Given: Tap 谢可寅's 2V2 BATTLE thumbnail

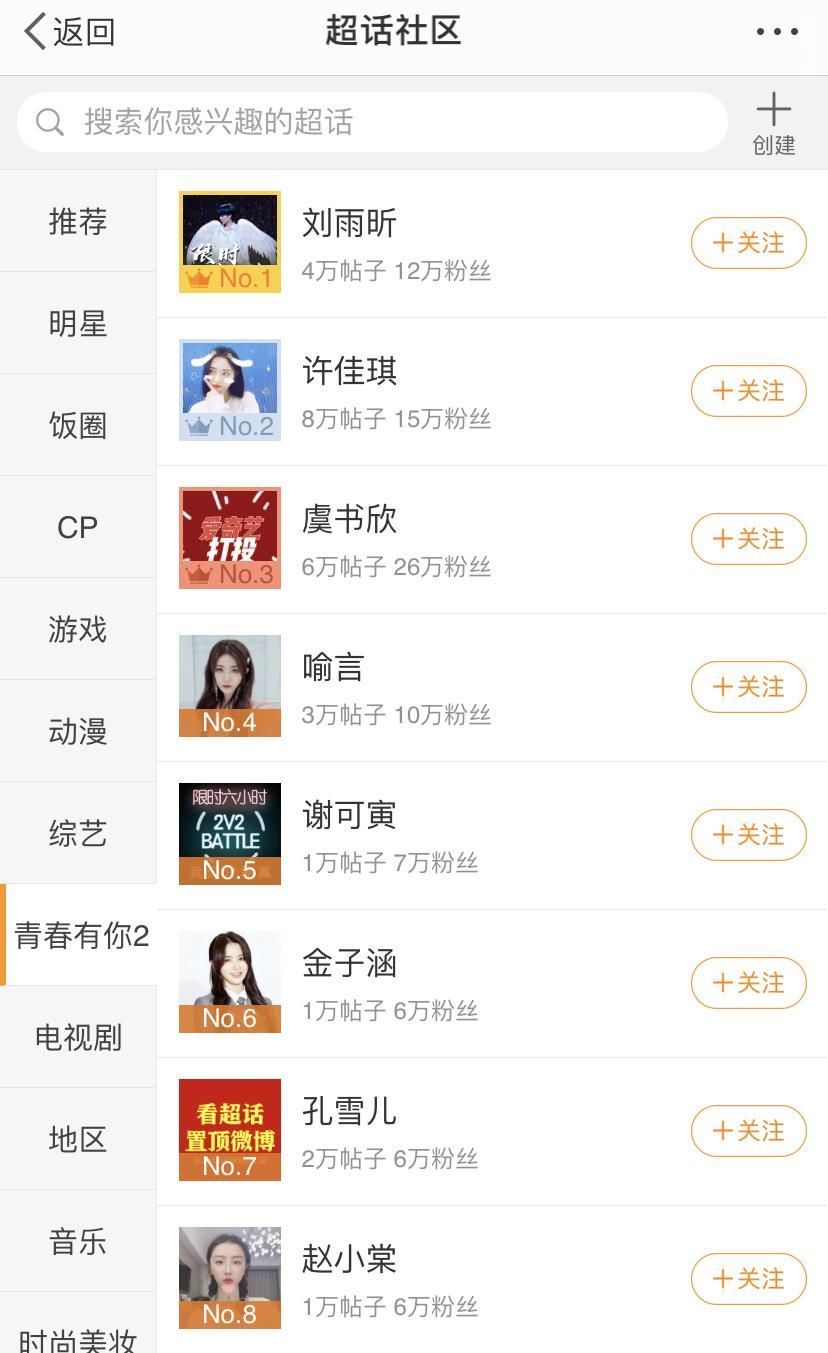Looking at the screenshot, I should click(x=230, y=833).
